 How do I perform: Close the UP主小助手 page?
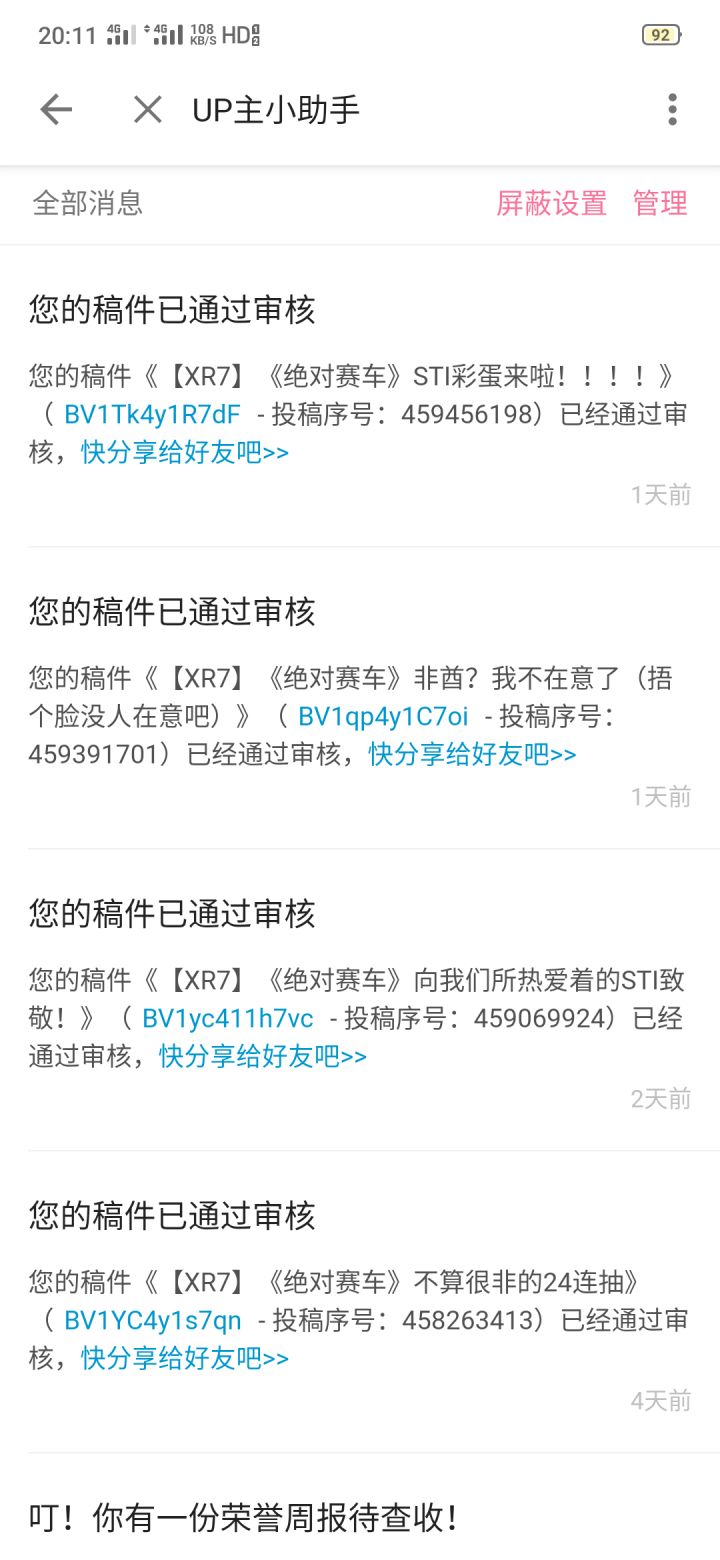(x=148, y=110)
